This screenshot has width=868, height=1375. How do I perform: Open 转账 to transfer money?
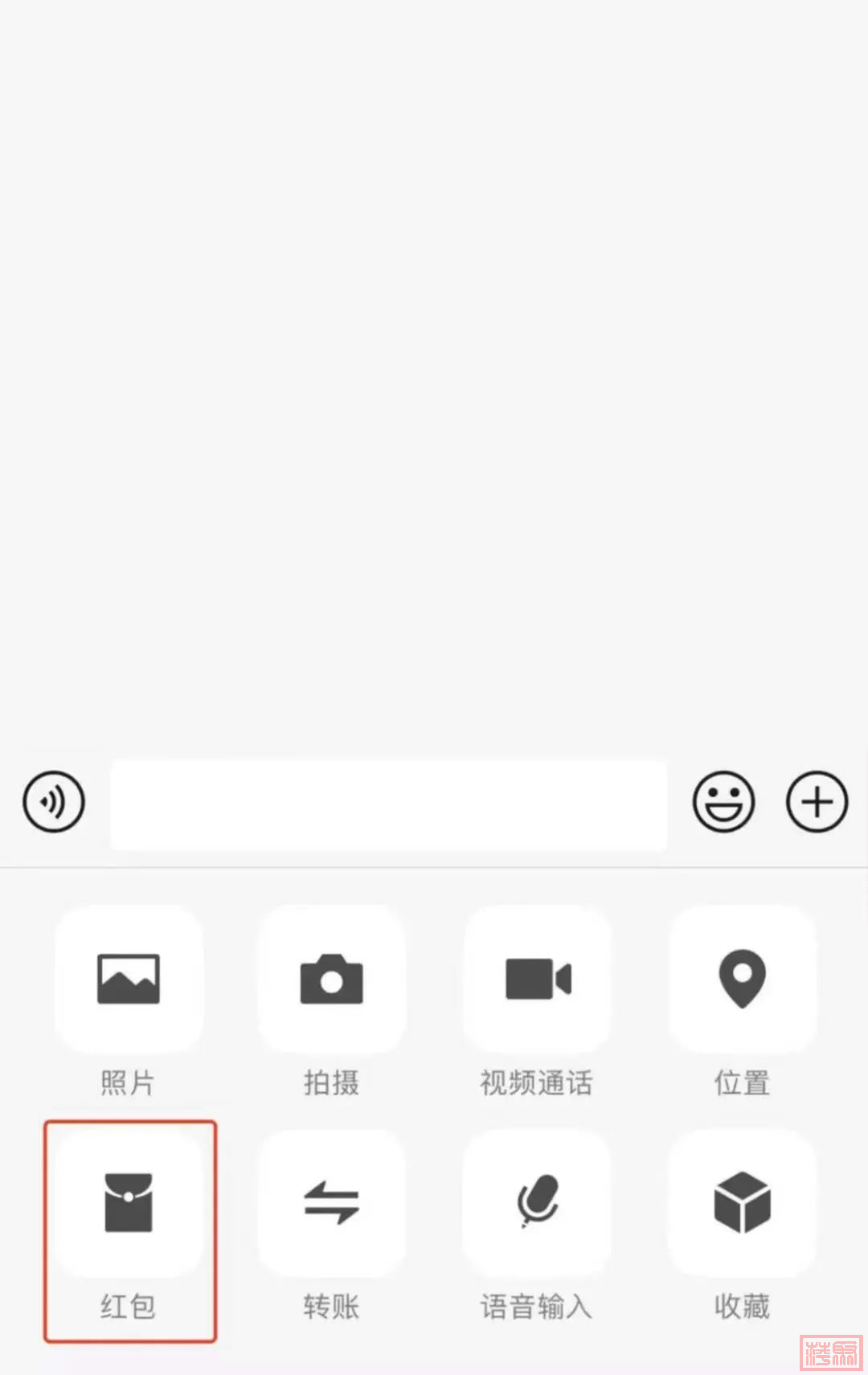(x=331, y=1203)
